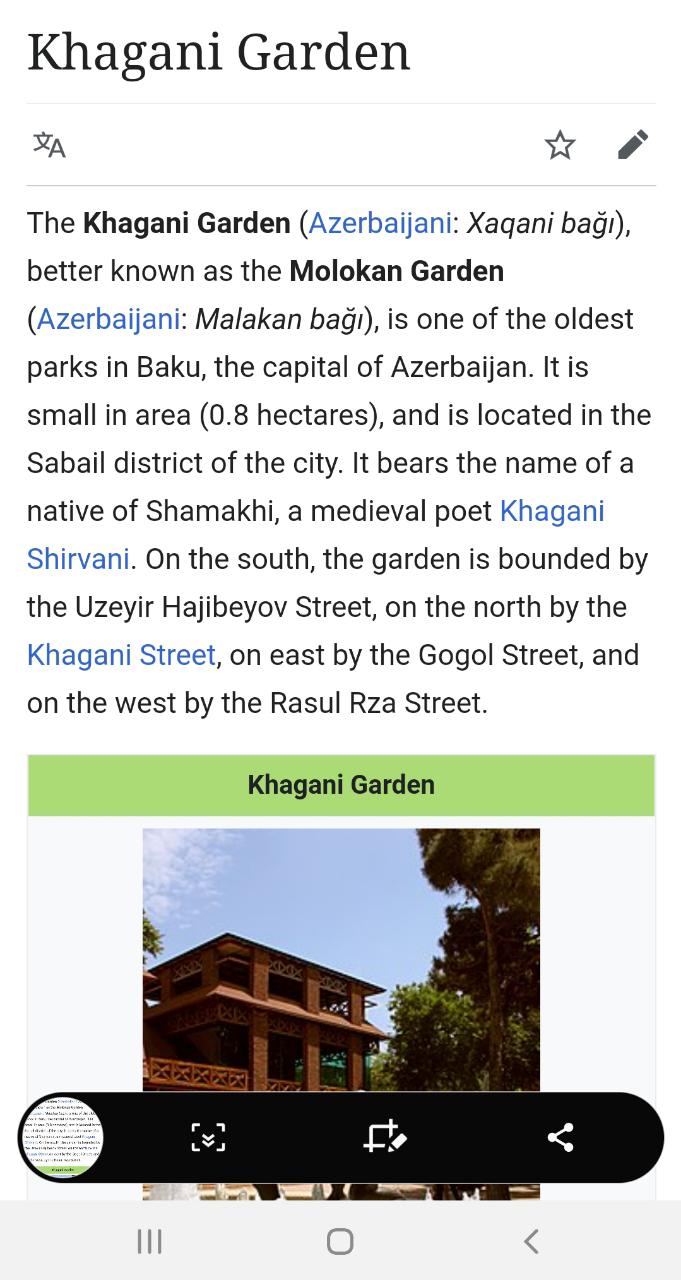Open the first Azerbaijani language link
The height and width of the screenshot is (1280, 681).
coord(380,223)
